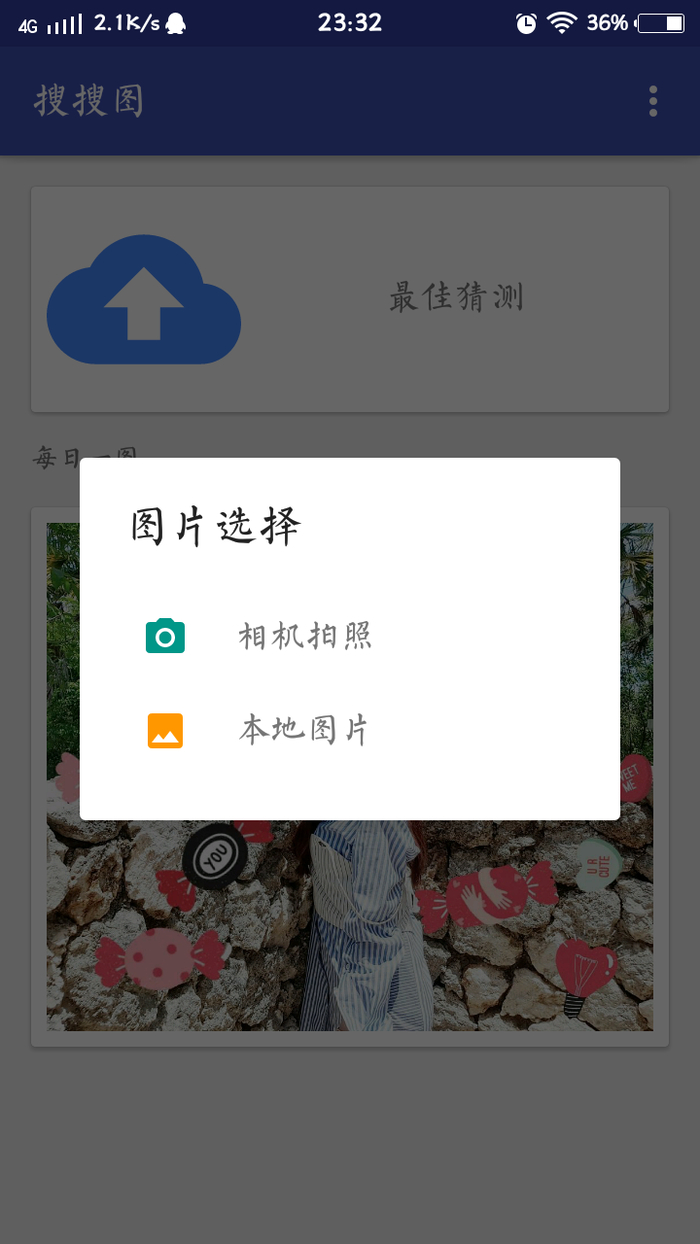Select 本地图片 to pick a local image
The width and height of the screenshot is (700, 1244).
point(304,730)
